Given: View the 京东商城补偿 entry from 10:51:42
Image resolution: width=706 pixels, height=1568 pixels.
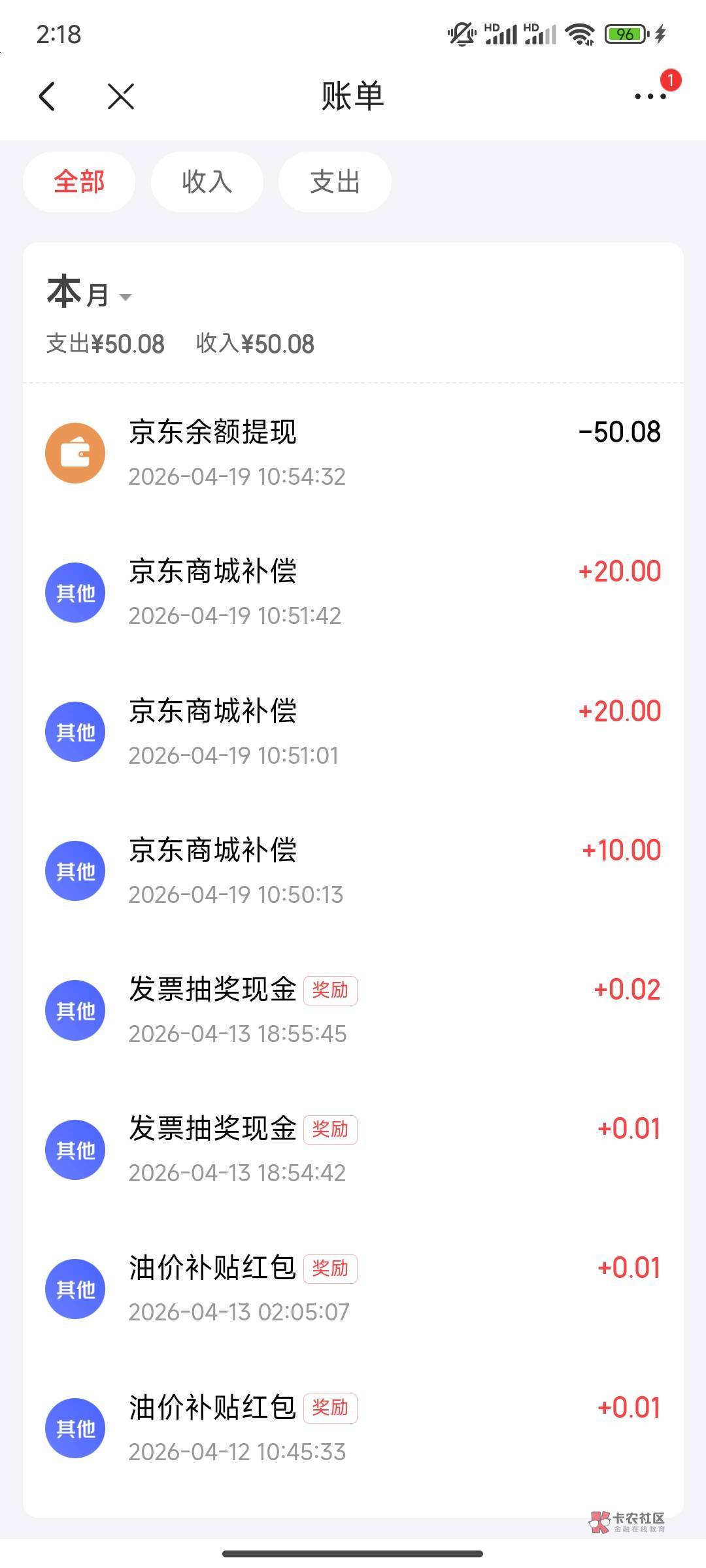Looking at the screenshot, I should coord(353,592).
